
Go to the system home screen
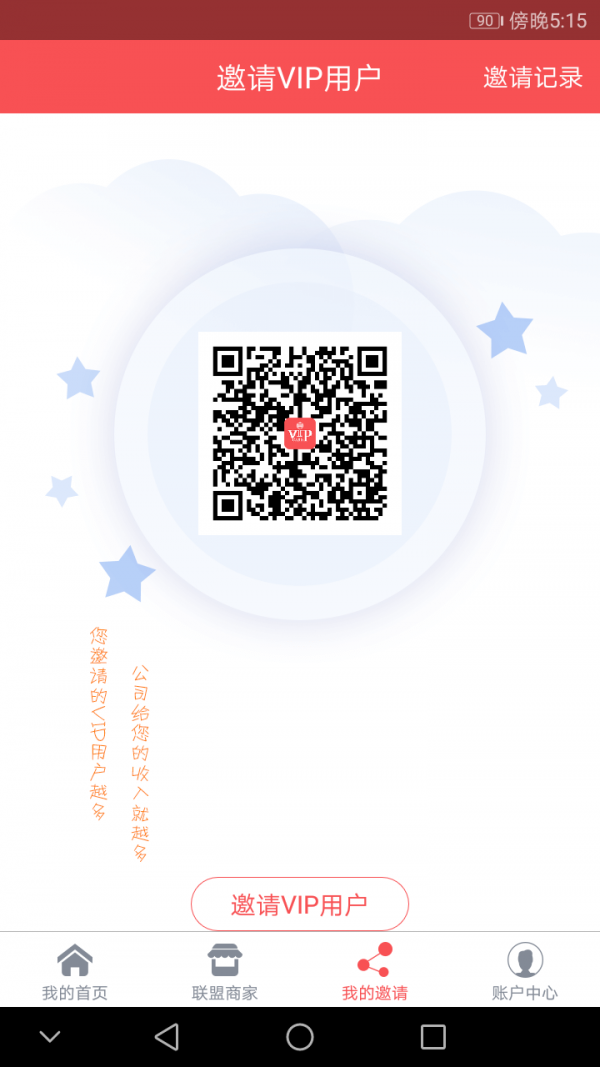pos(300,1037)
